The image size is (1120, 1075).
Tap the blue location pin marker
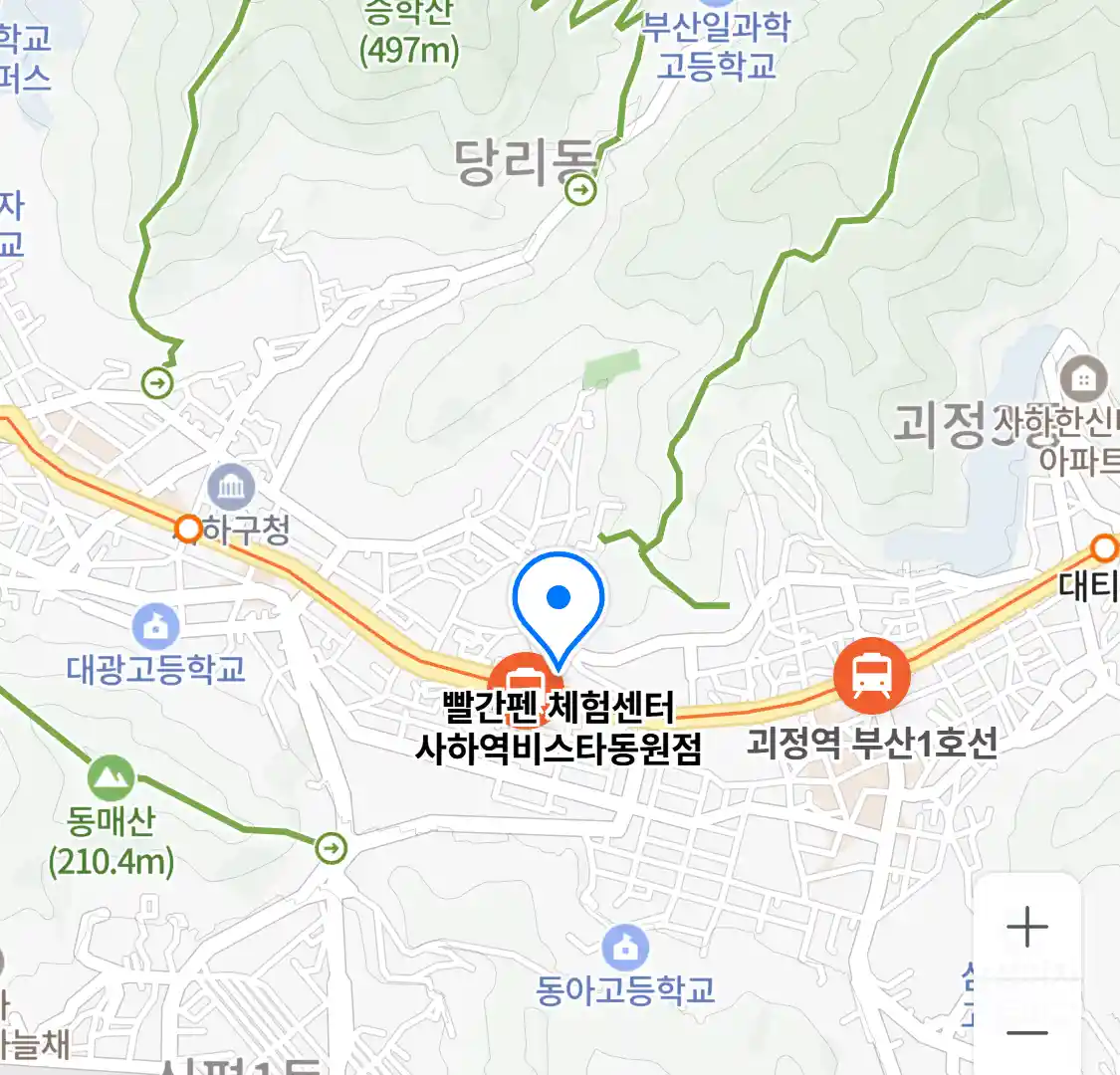click(559, 600)
